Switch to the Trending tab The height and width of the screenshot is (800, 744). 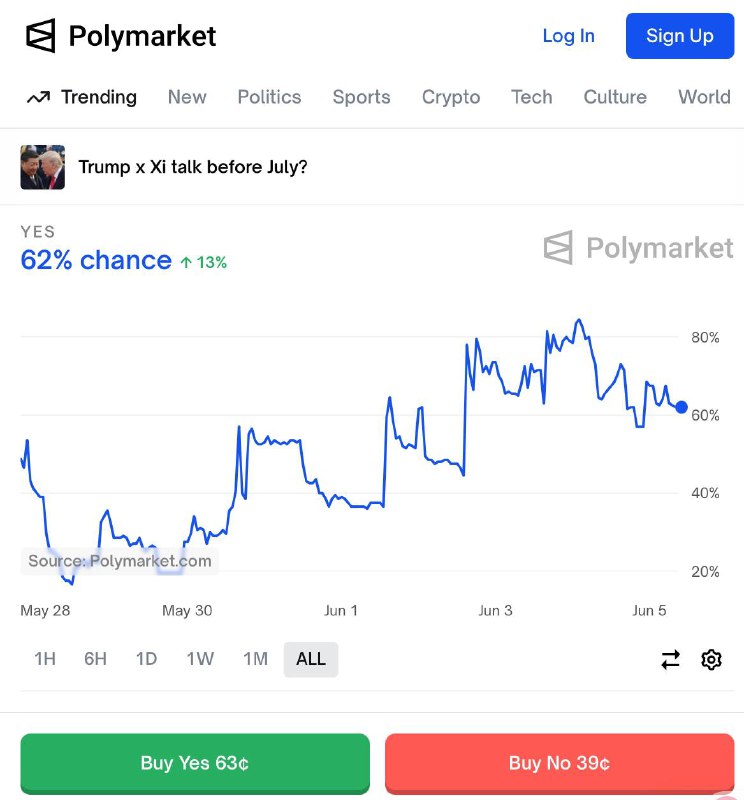point(82,97)
